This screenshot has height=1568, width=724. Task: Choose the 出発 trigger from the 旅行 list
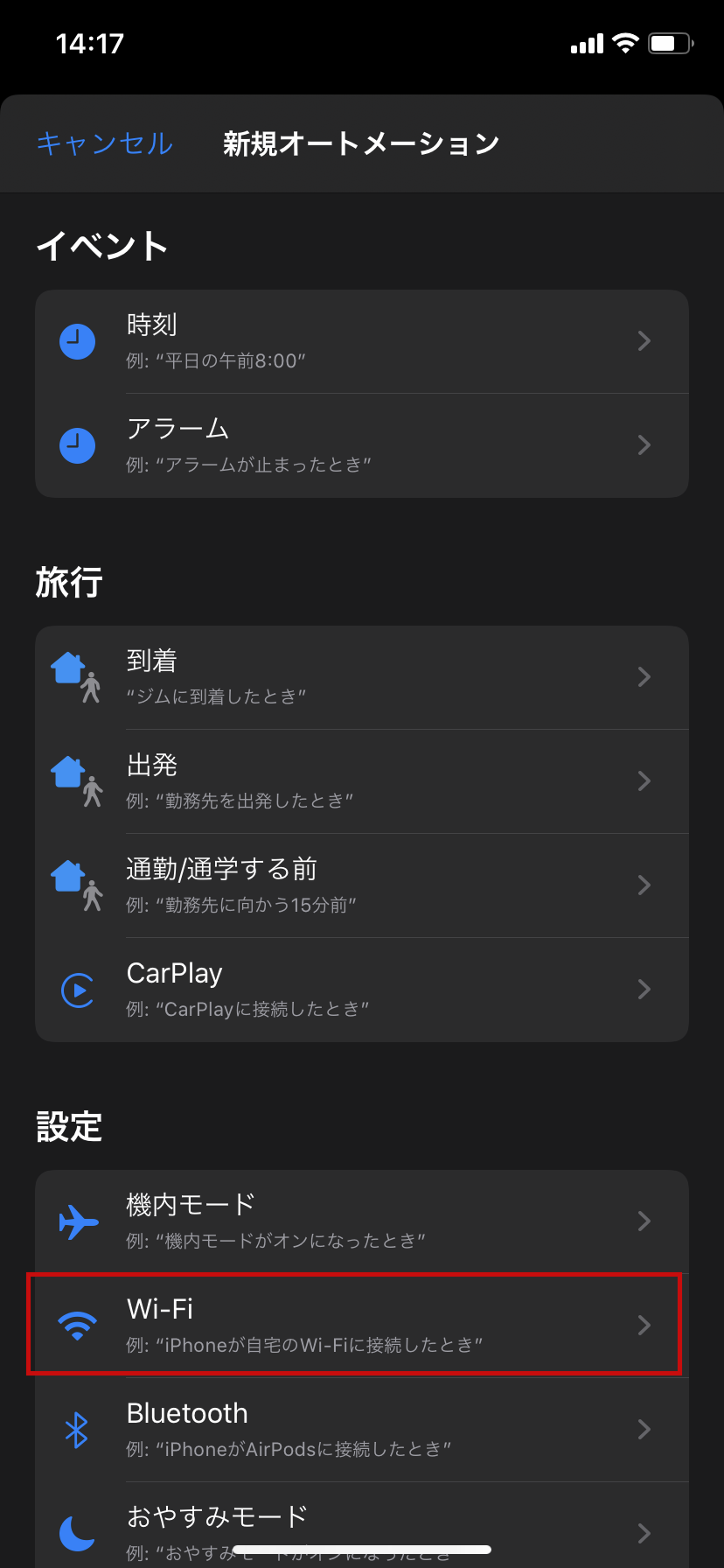pyautogui.click(x=362, y=781)
